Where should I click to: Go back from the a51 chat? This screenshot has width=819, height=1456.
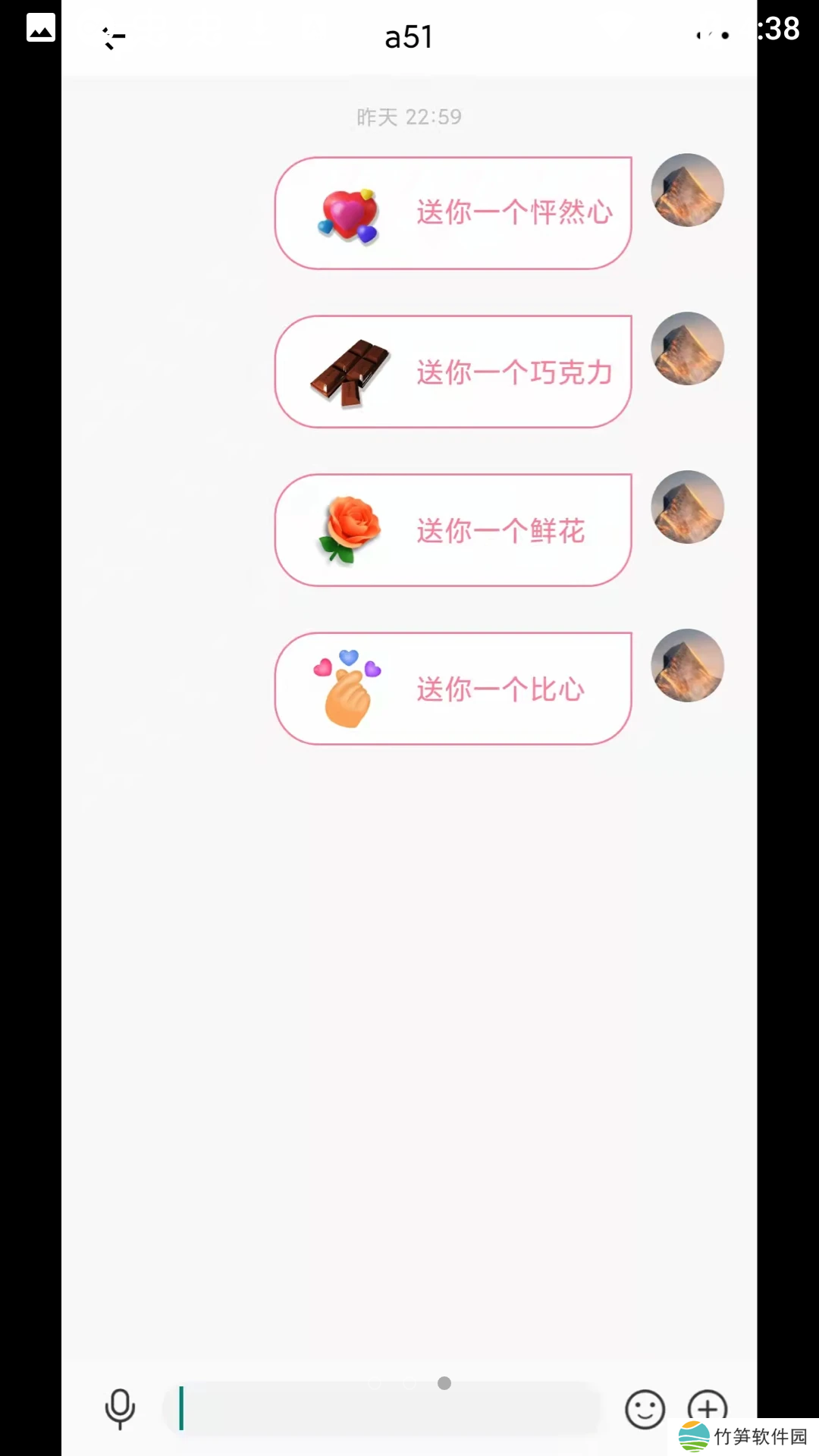(x=114, y=37)
